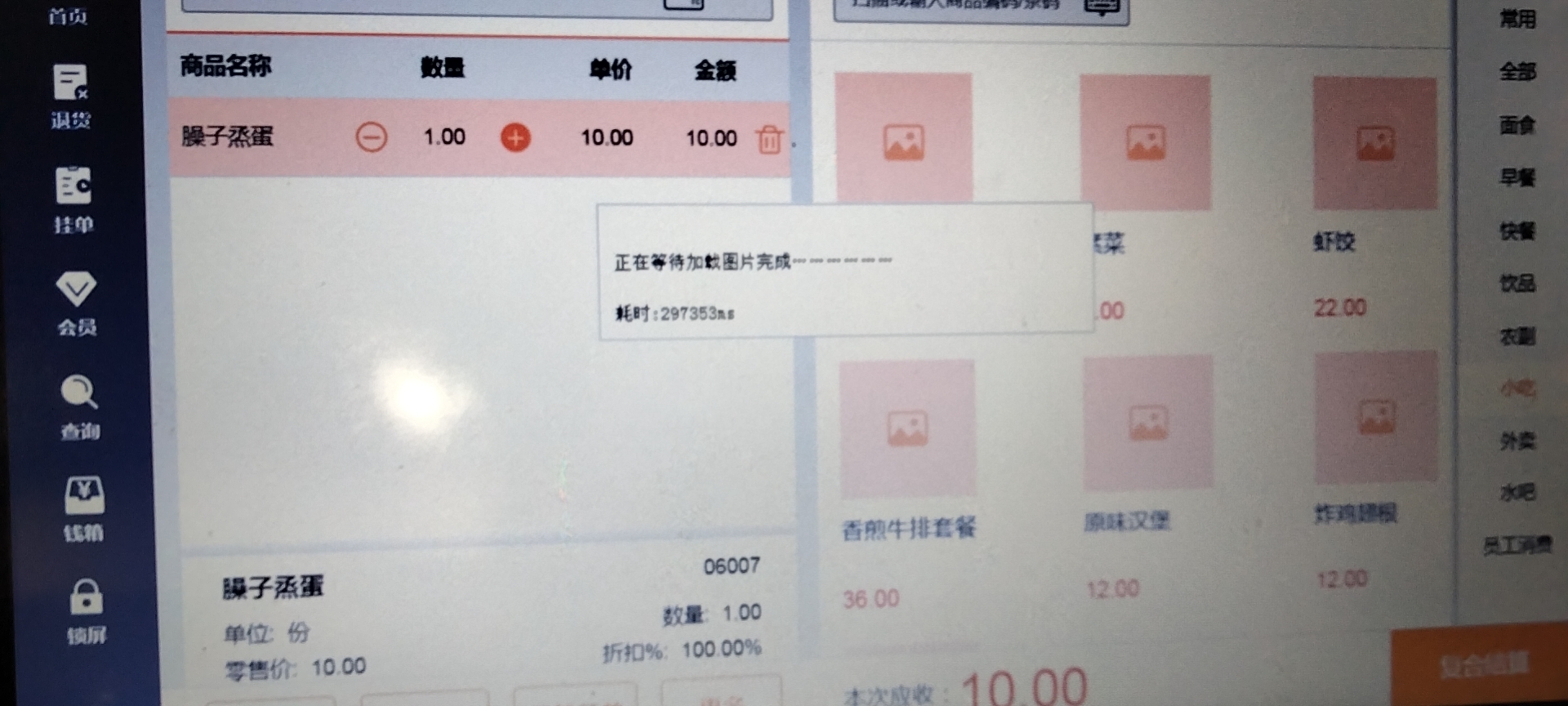Add 虾饺 to the order

pyautogui.click(x=1374, y=143)
